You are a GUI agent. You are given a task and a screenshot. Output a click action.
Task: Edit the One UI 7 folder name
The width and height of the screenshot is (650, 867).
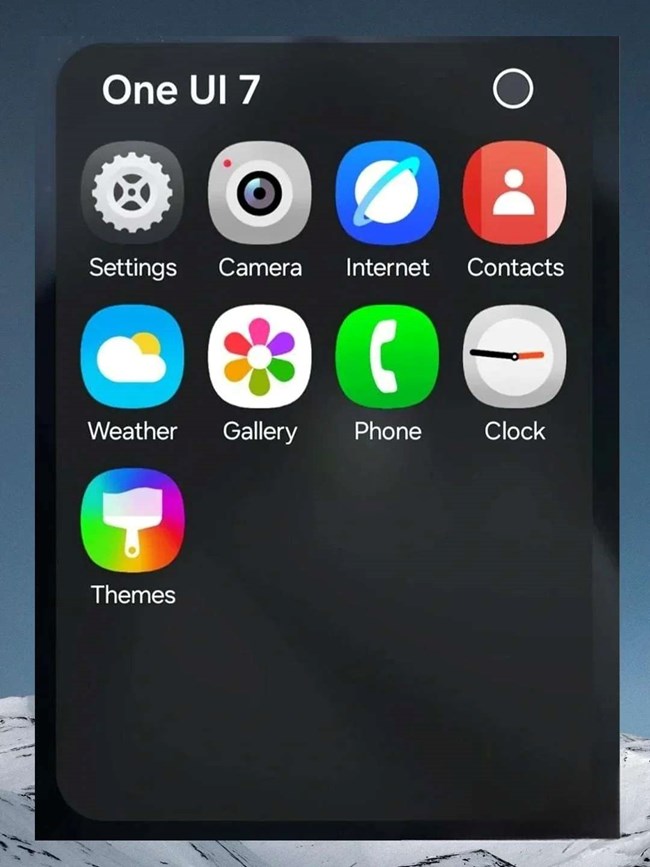coord(181,90)
